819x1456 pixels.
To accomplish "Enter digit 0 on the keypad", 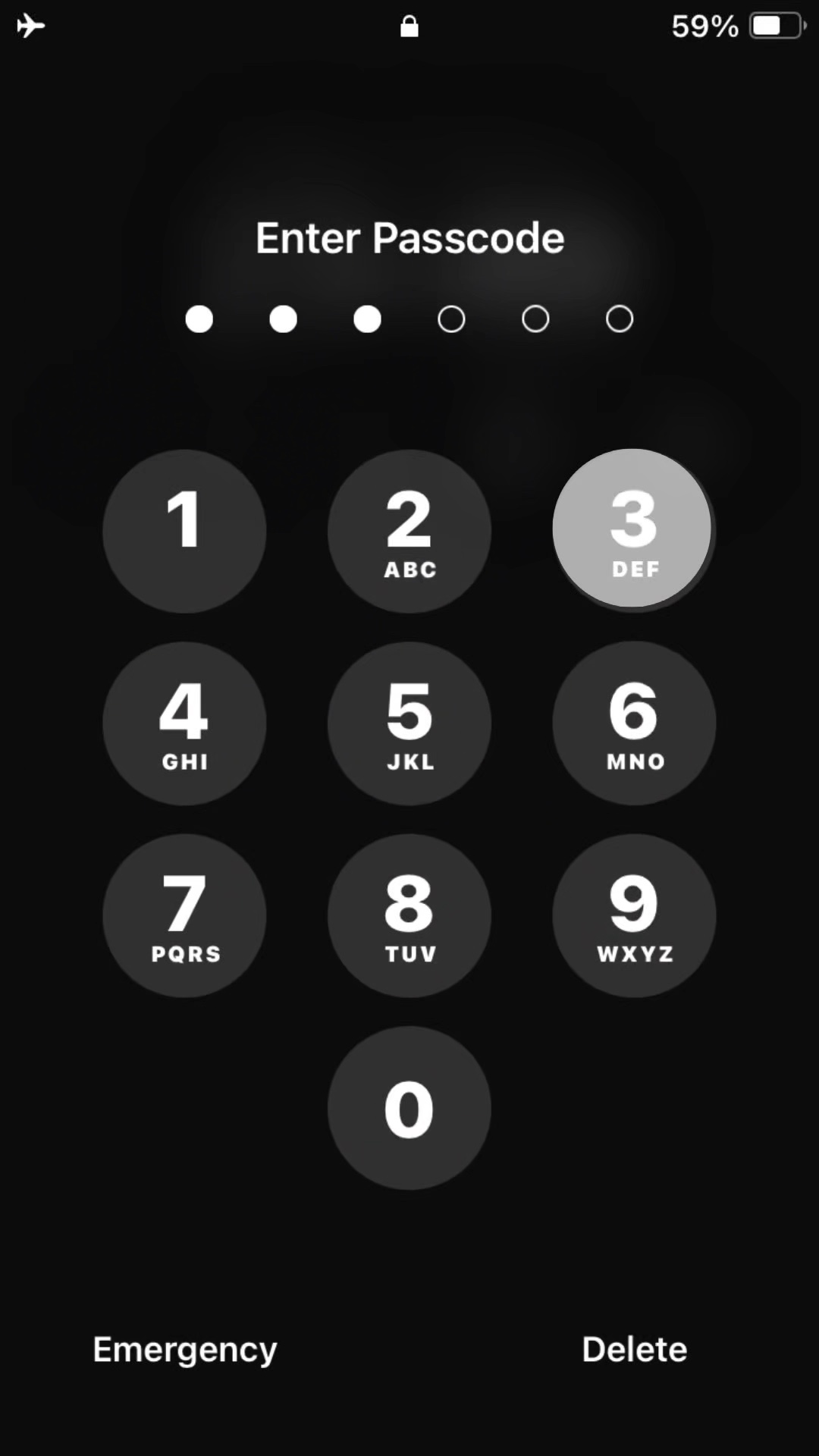I will (x=409, y=1107).
